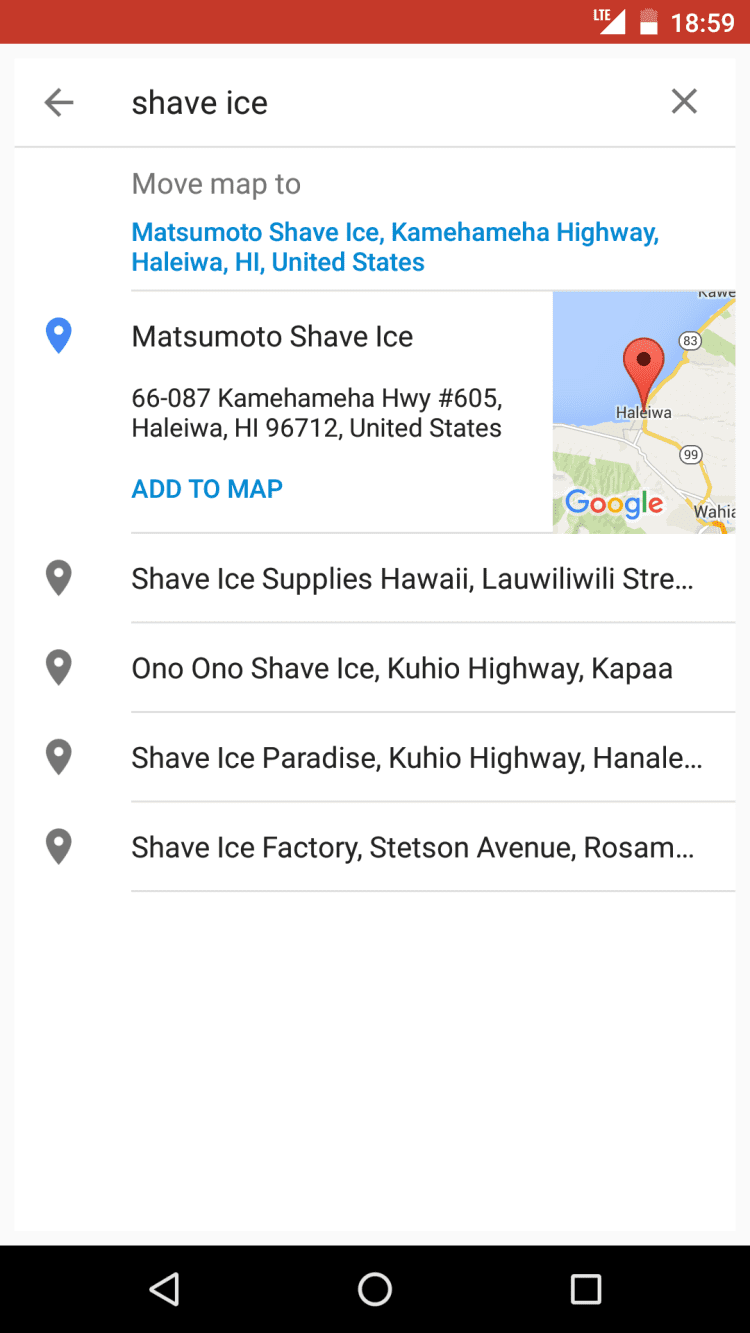Tap ADD TO MAP
Viewport: 750px width, 1333px height.
(x=207, y=489)
